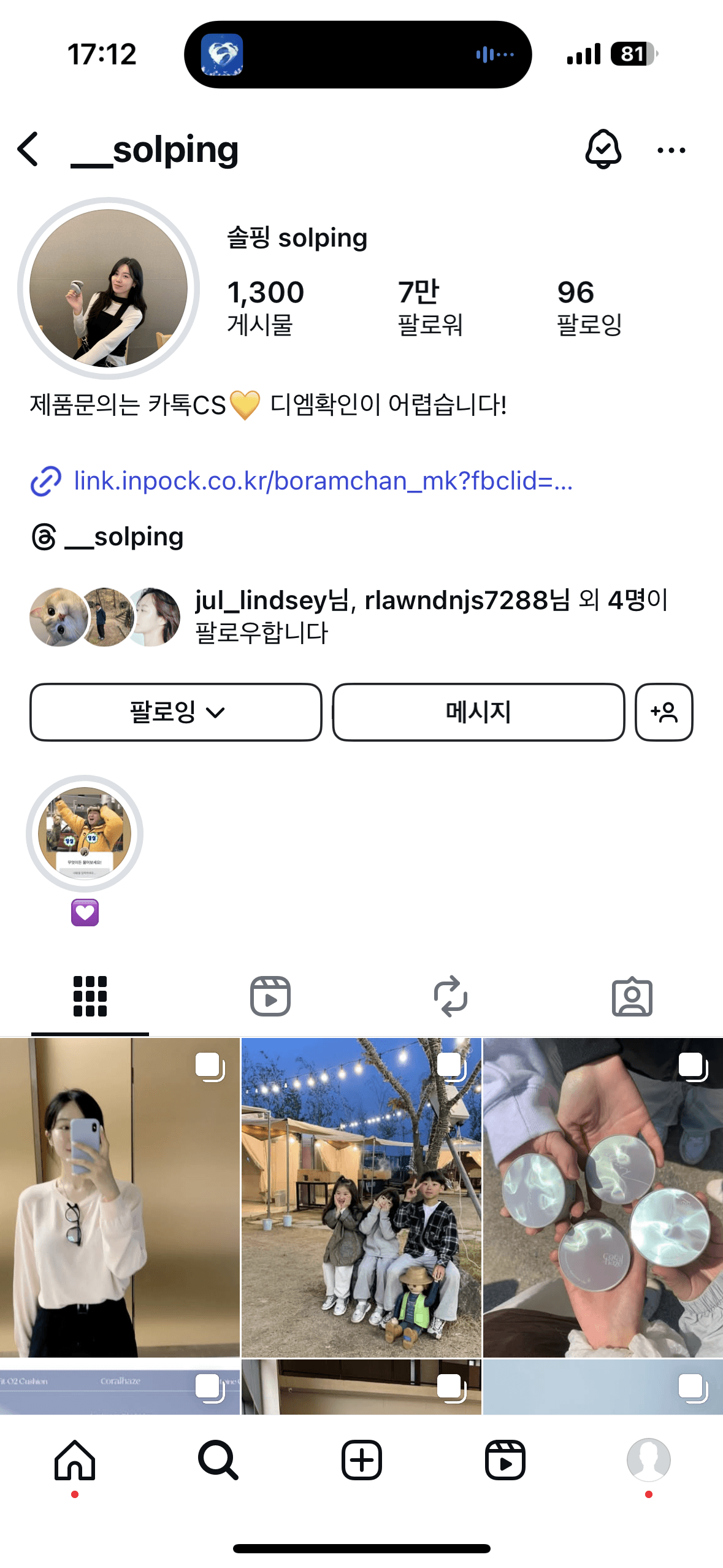
Task: Open the mirror selfie post
Action: [x=120, y=1196]
